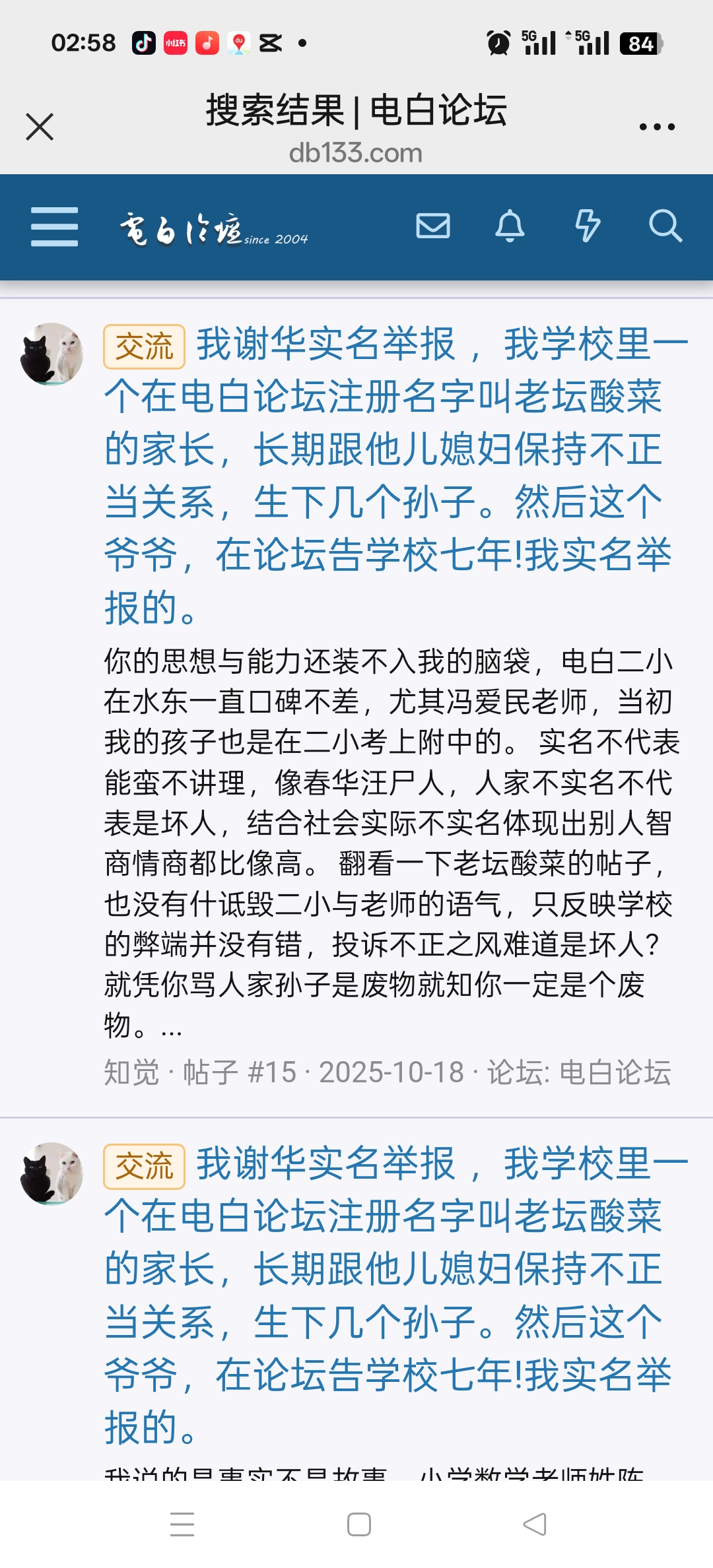The height and width of the screenshot is (1568, 713).
Task: Open 知觉 user profile link
Action: pos(131,1072)
